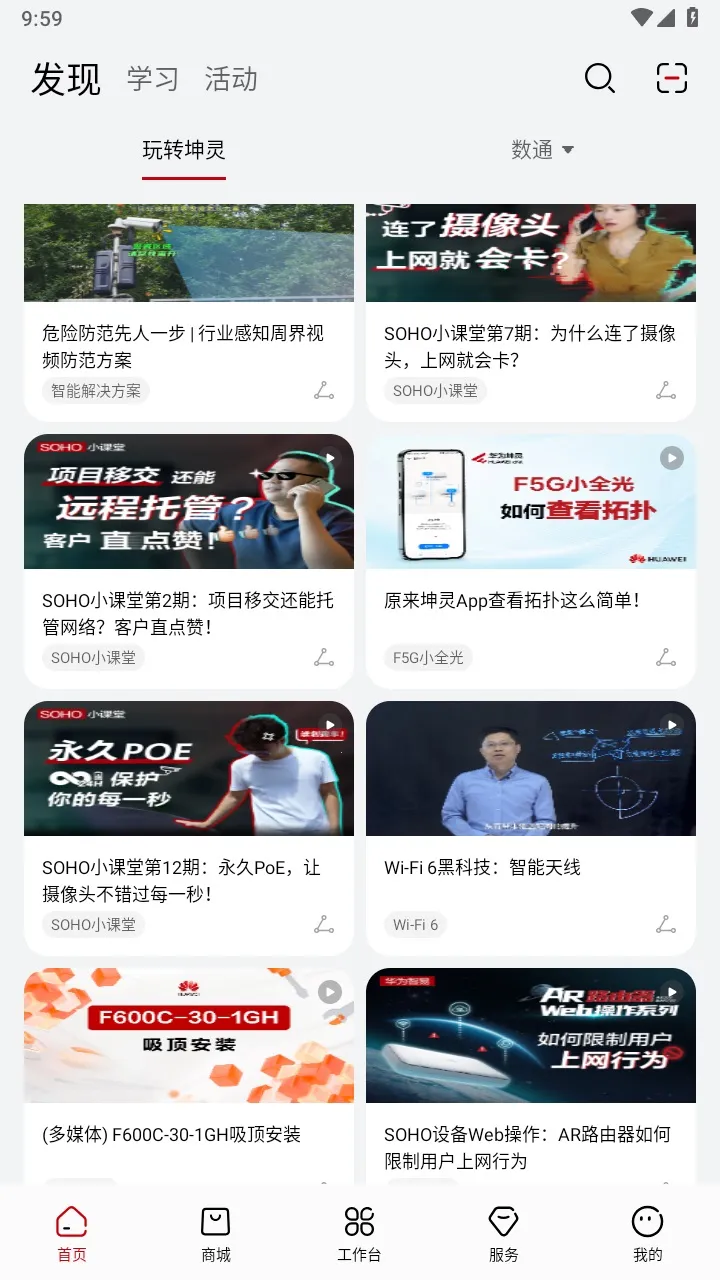Screen dimensions: 720x1280
Task: Select the 工作台 (Workbench) icon
Action: tap(359, 1222)
